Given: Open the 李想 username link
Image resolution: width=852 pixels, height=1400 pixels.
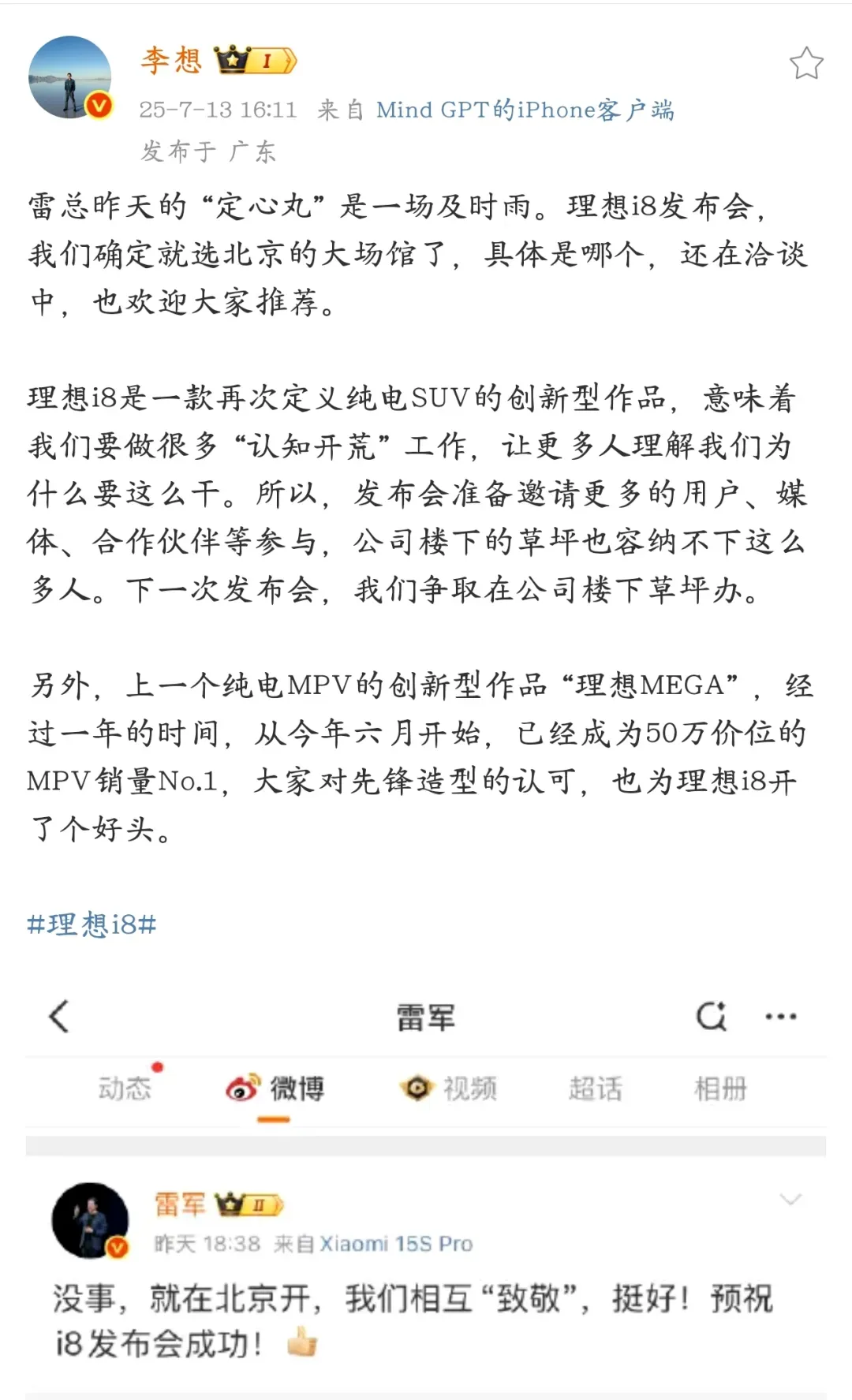Looking at the screenshot, I should 172,60.
